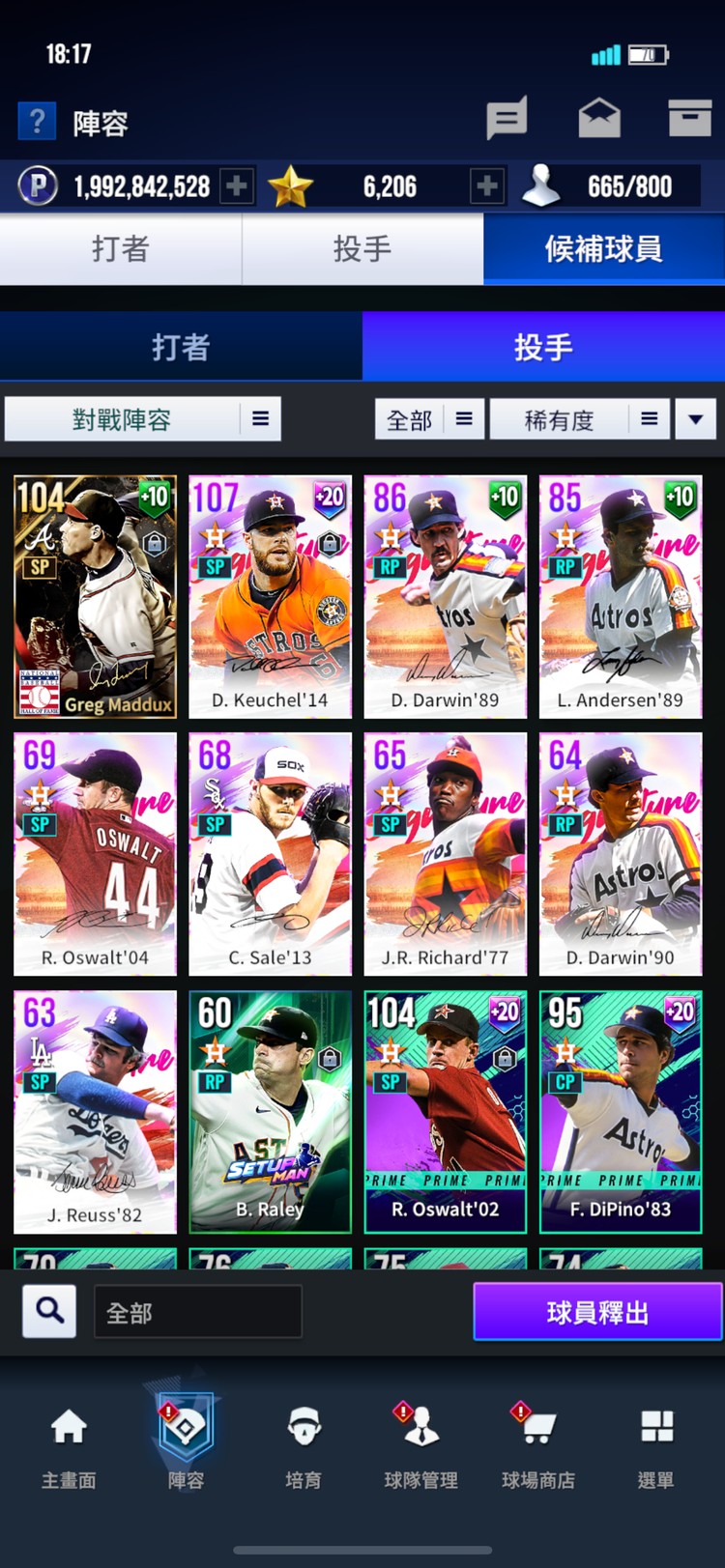Switch to the top 打者 tab
The height and width of the screenshot is (1568, 725).
click(121, 249)
